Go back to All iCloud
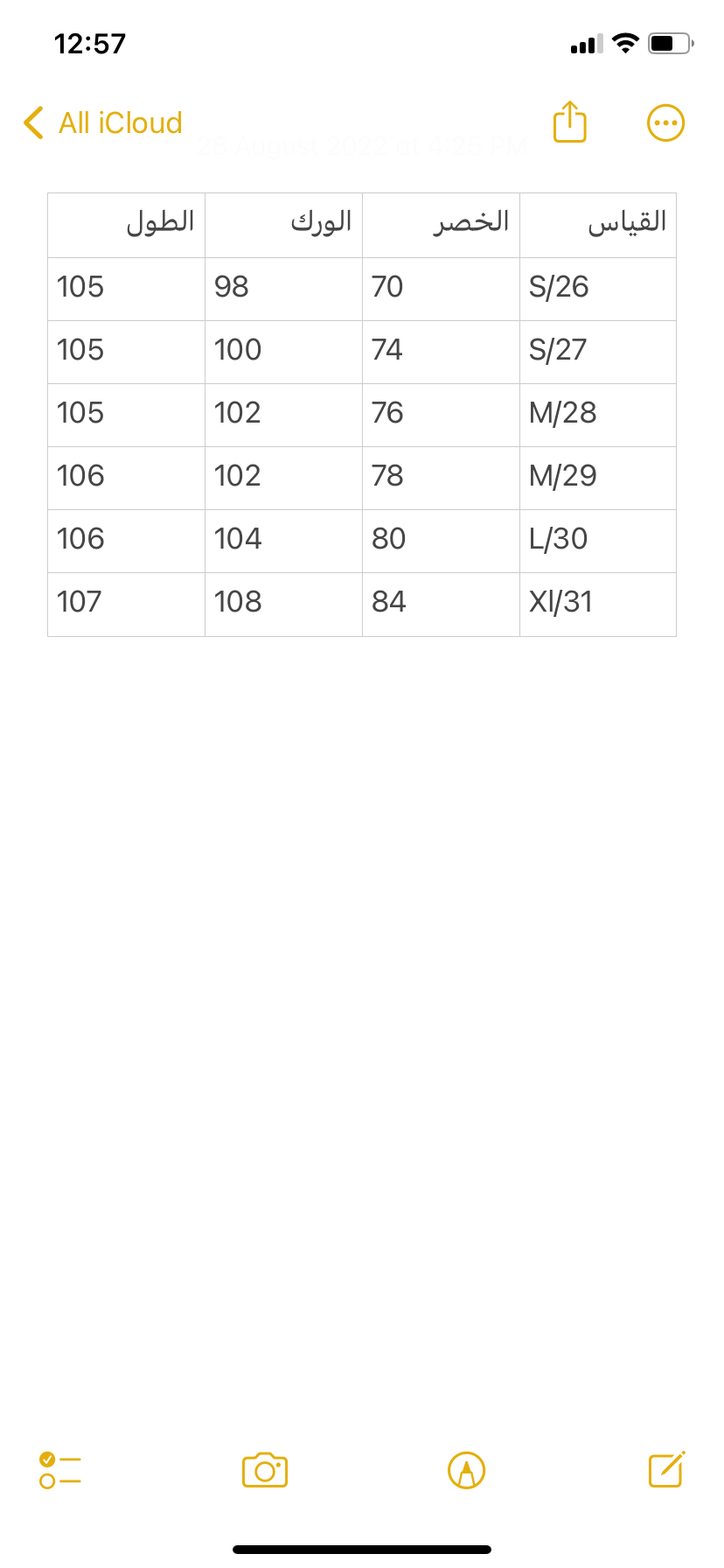This screenshot has height=1568, width=724. (x=103, y=123)
